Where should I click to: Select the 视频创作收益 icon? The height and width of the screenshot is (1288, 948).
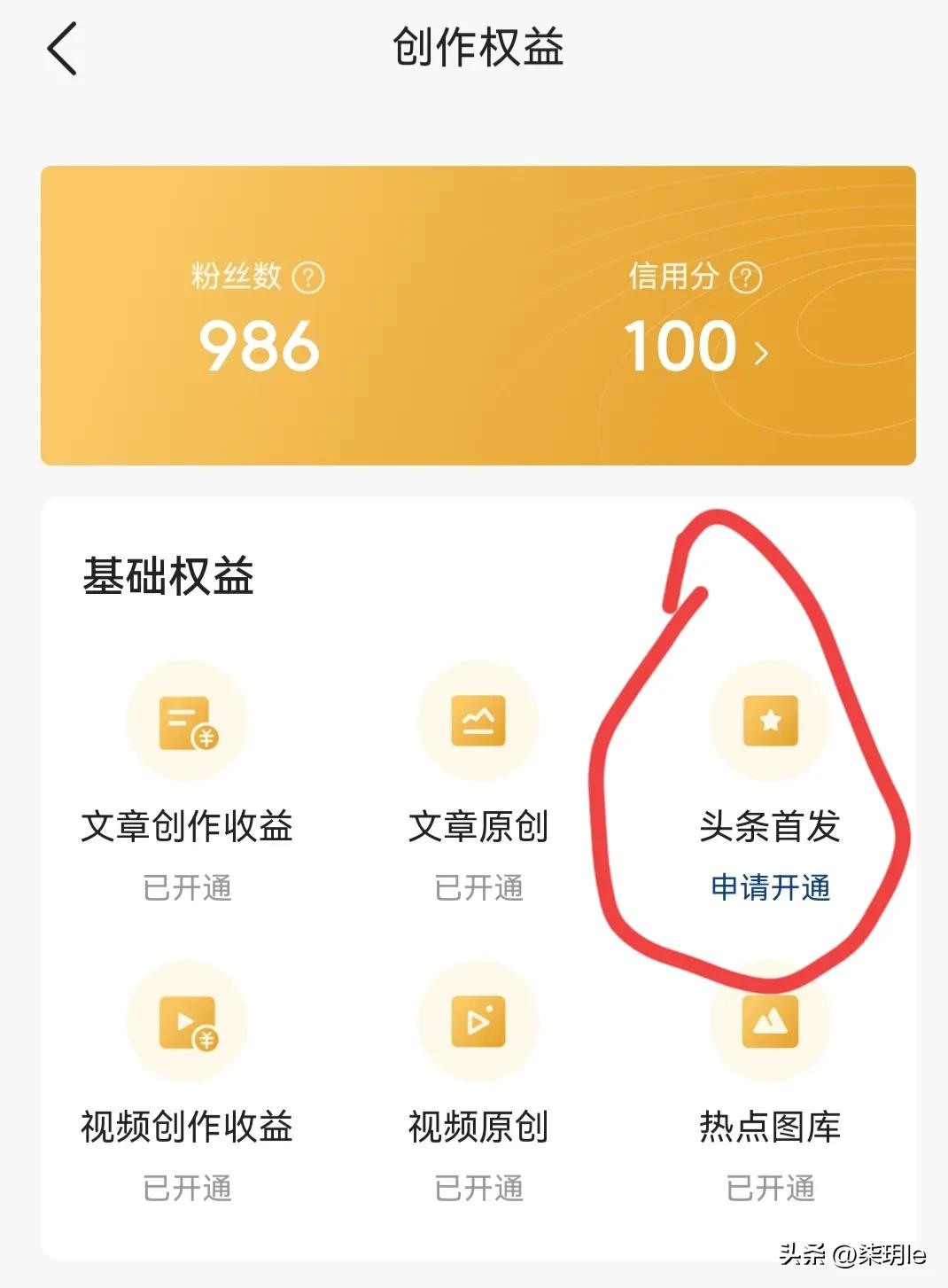click(186, 1021)
